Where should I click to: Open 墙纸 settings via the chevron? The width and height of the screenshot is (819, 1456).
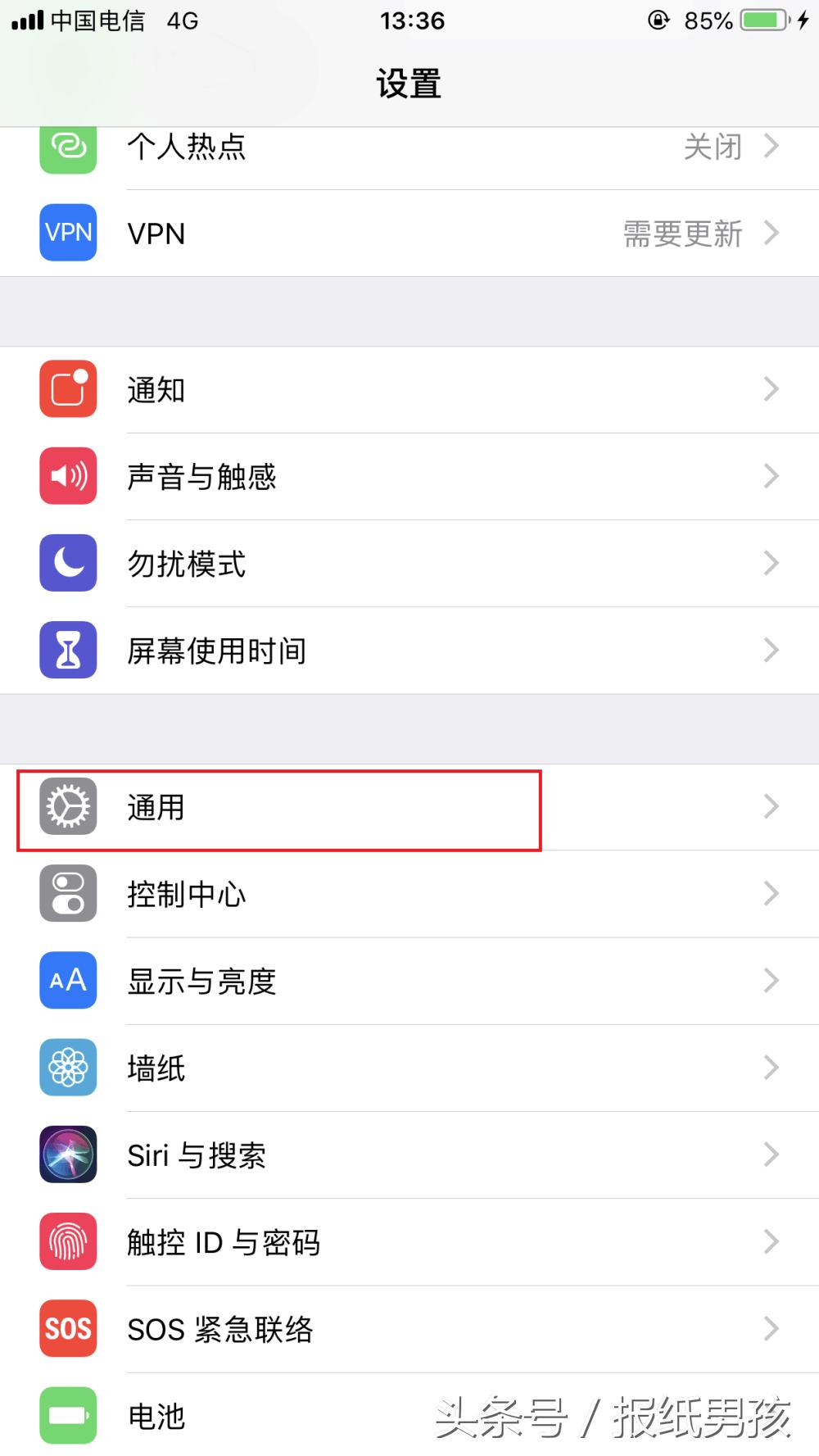[771, 1068]
